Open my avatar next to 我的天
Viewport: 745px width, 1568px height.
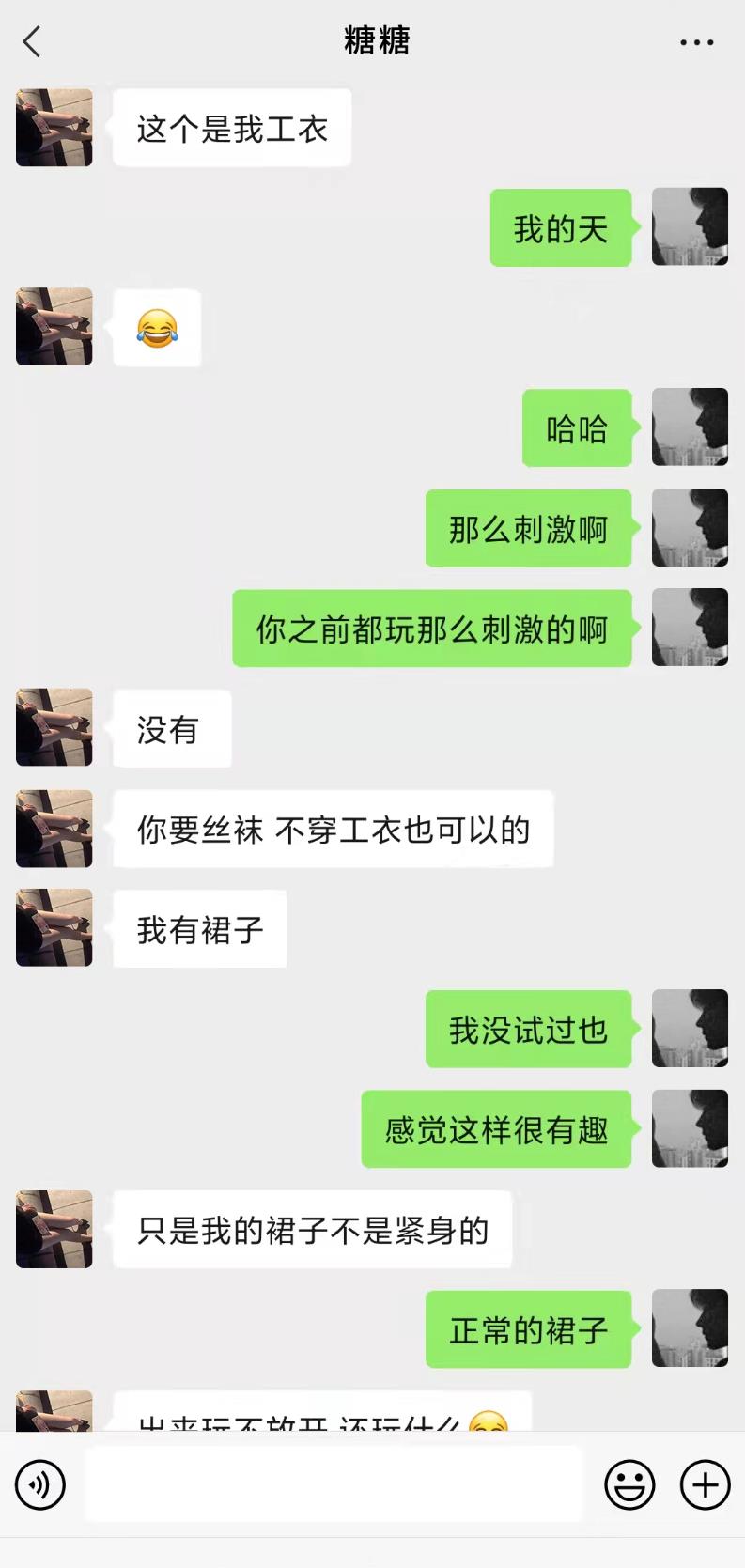[690, 226]
